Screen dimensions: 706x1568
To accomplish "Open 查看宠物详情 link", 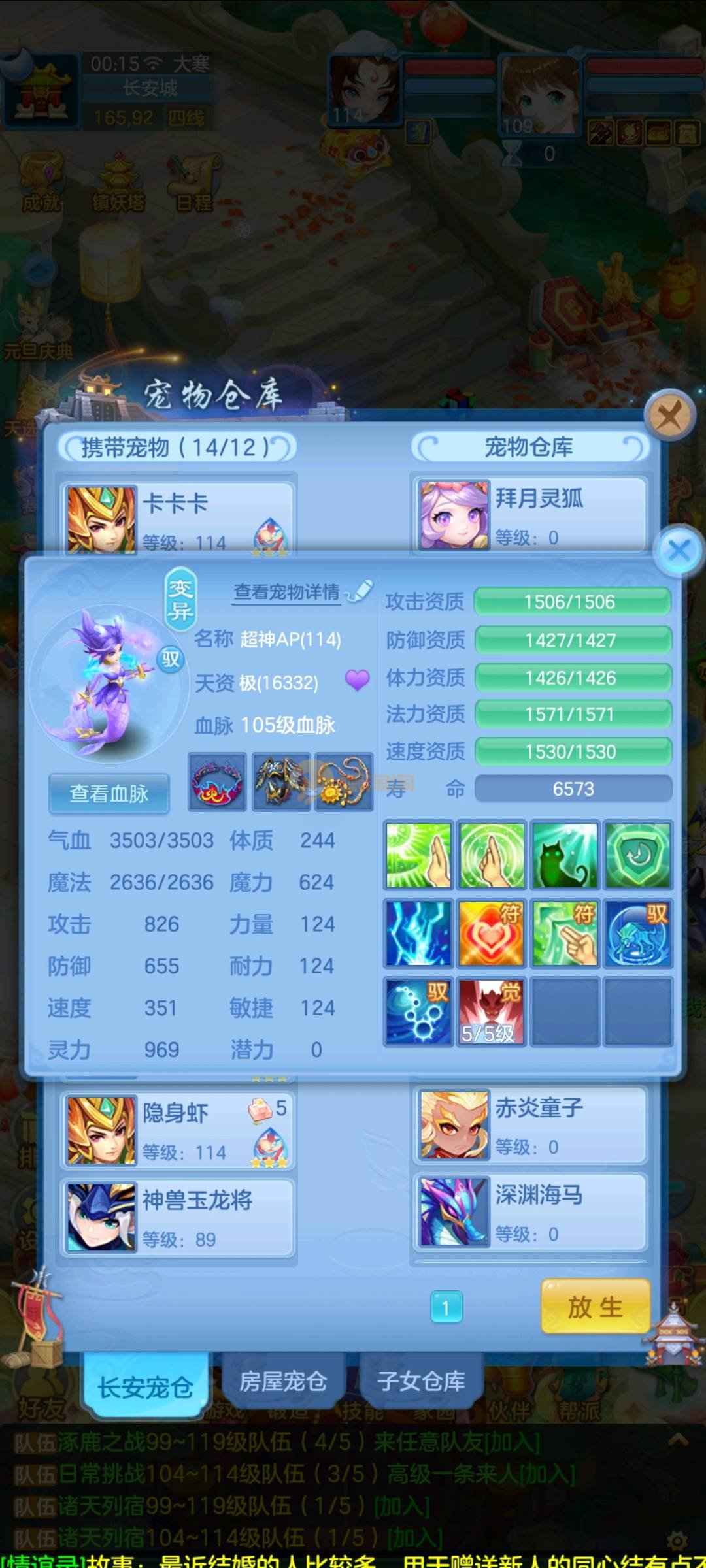I will coord(288,592).
